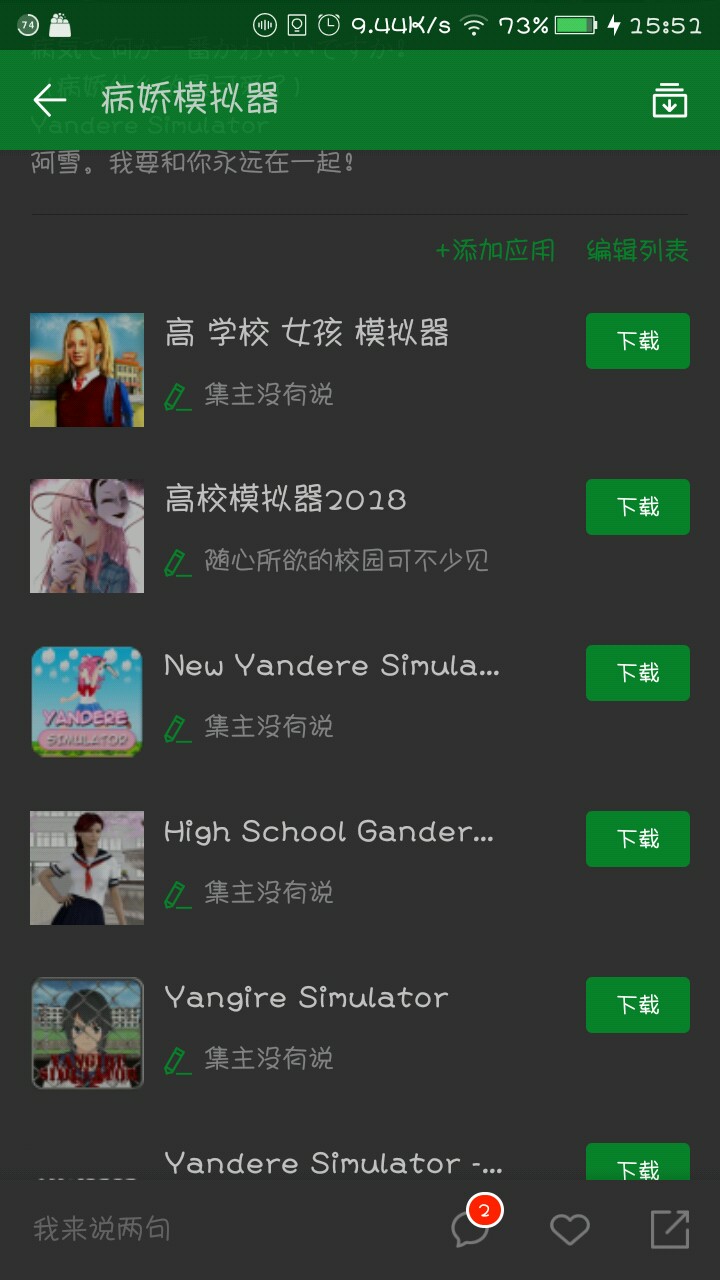
Task: Download Yangire Simulator
Action: 637,1005
